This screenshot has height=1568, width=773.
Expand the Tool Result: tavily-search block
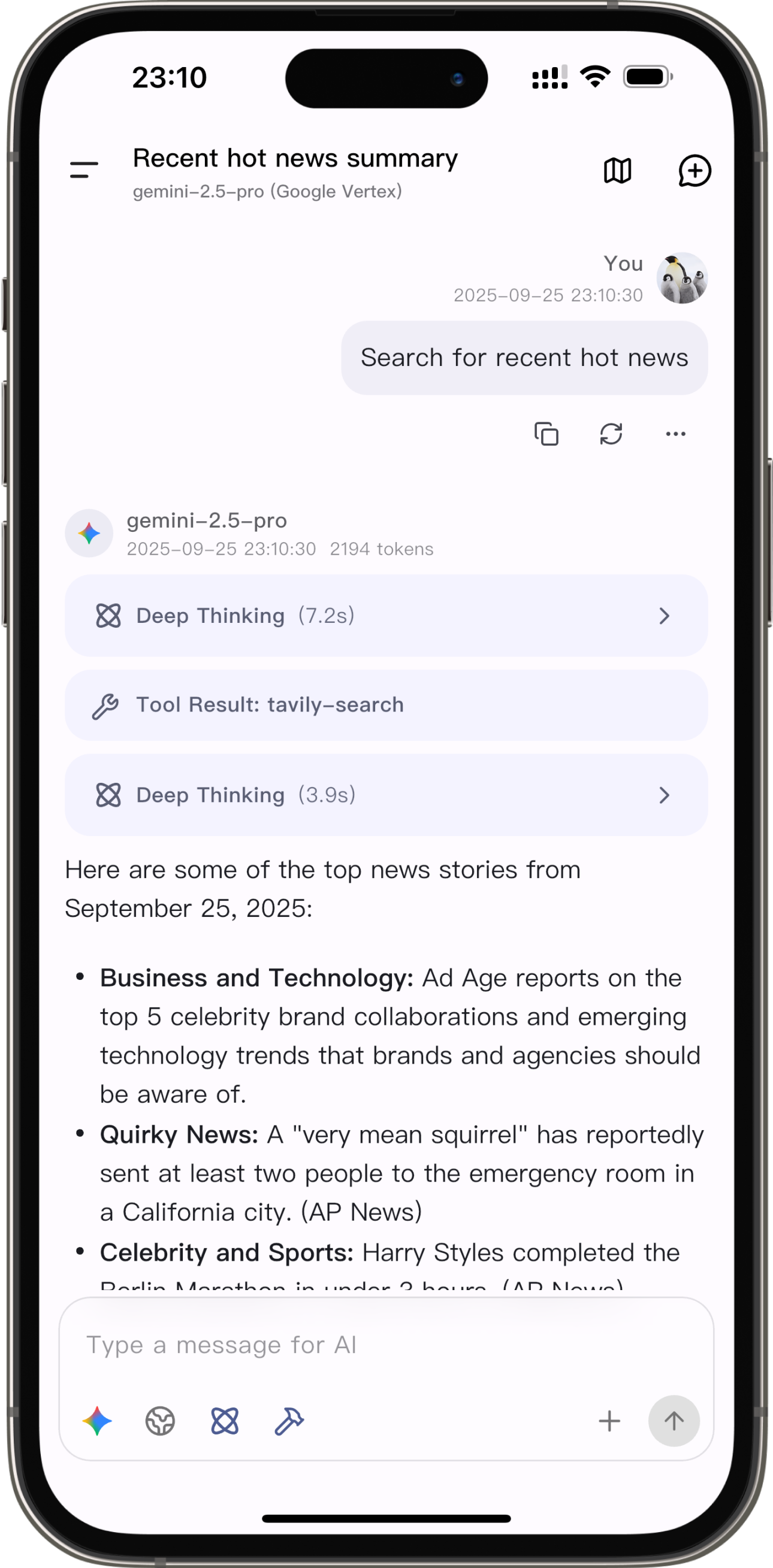[386, 706]
